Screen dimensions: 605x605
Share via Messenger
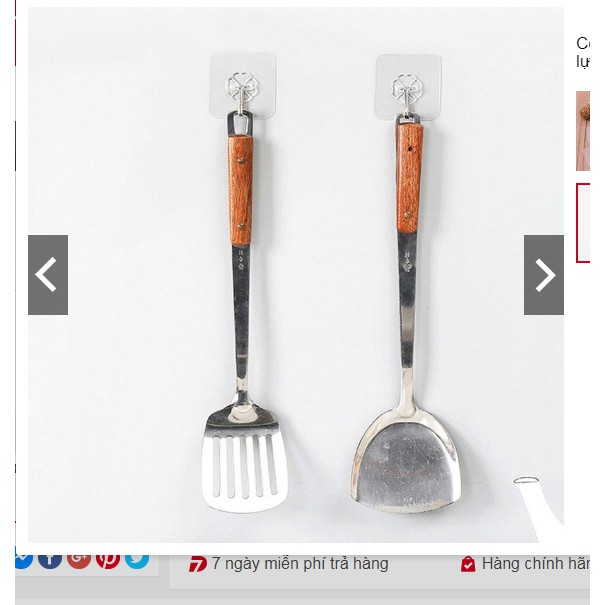tap(22, 558)
